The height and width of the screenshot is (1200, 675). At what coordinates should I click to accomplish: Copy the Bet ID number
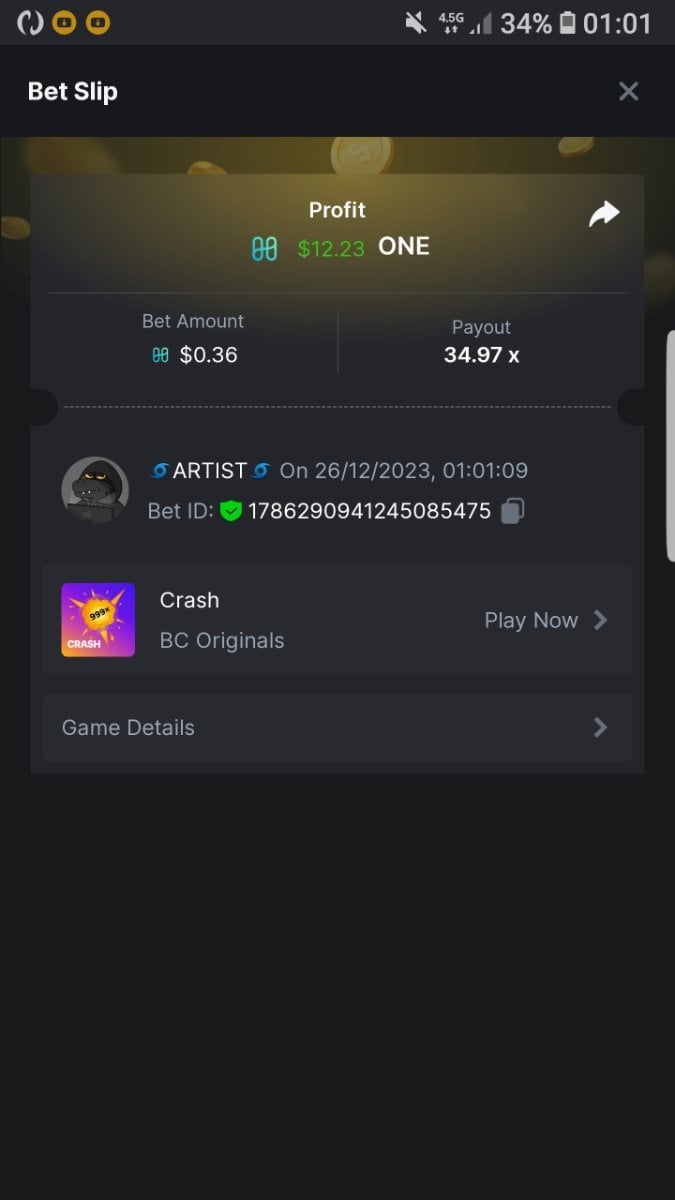(512, 511)
